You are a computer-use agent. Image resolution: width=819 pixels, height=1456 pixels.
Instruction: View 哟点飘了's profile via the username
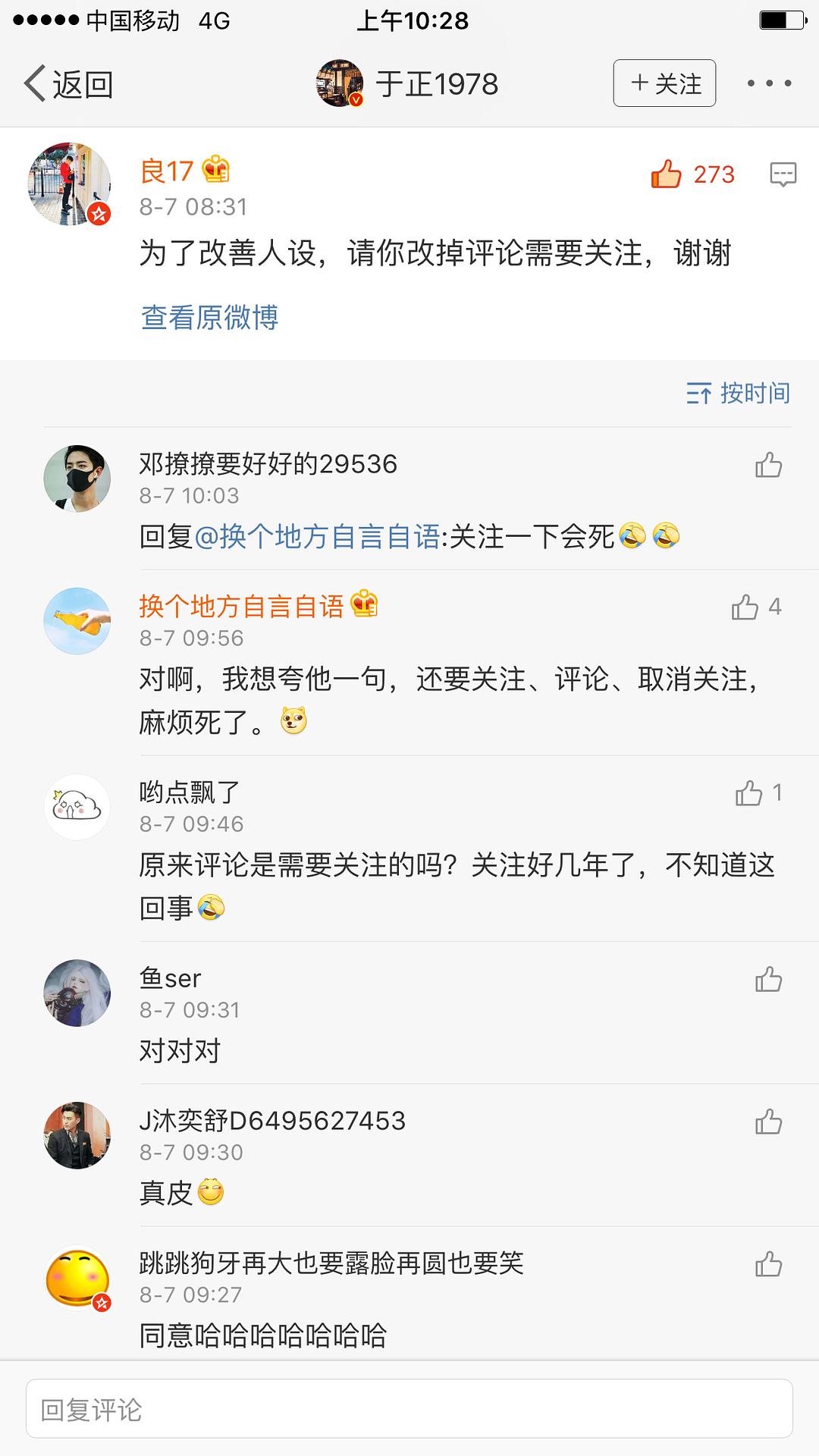[x=190, y=792]
